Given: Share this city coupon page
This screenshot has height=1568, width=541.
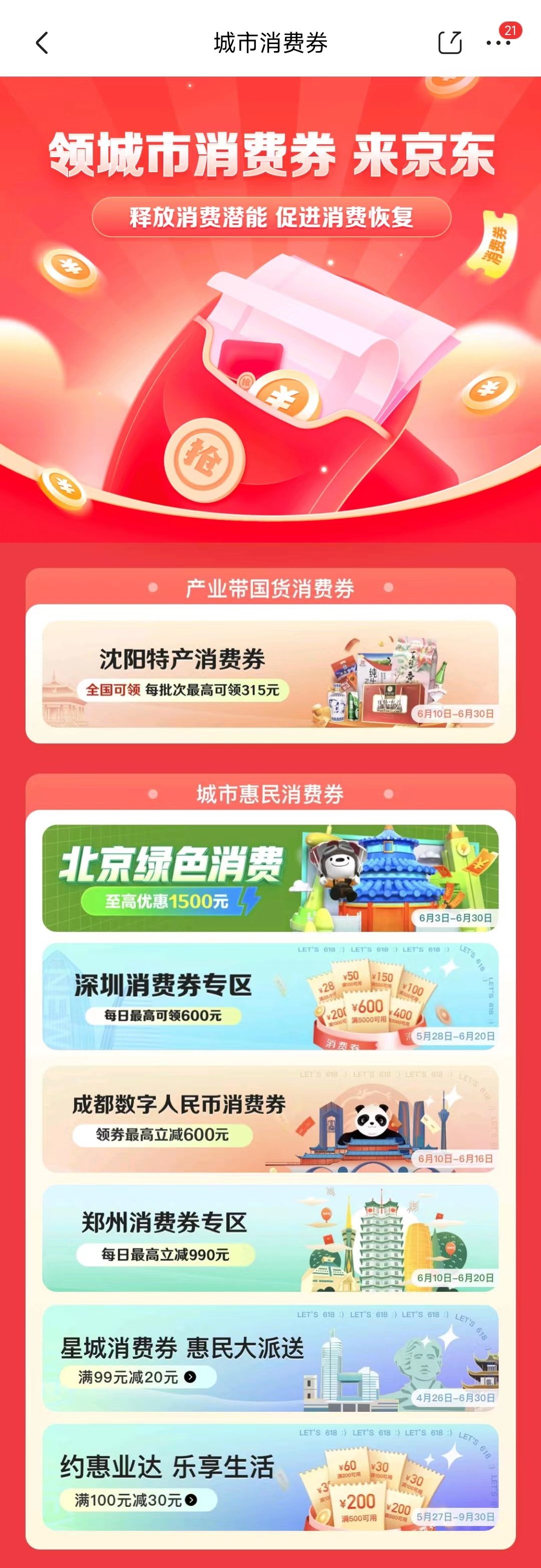Looking at the screenshot, I should pyautogui.click(x=450, y=43).
